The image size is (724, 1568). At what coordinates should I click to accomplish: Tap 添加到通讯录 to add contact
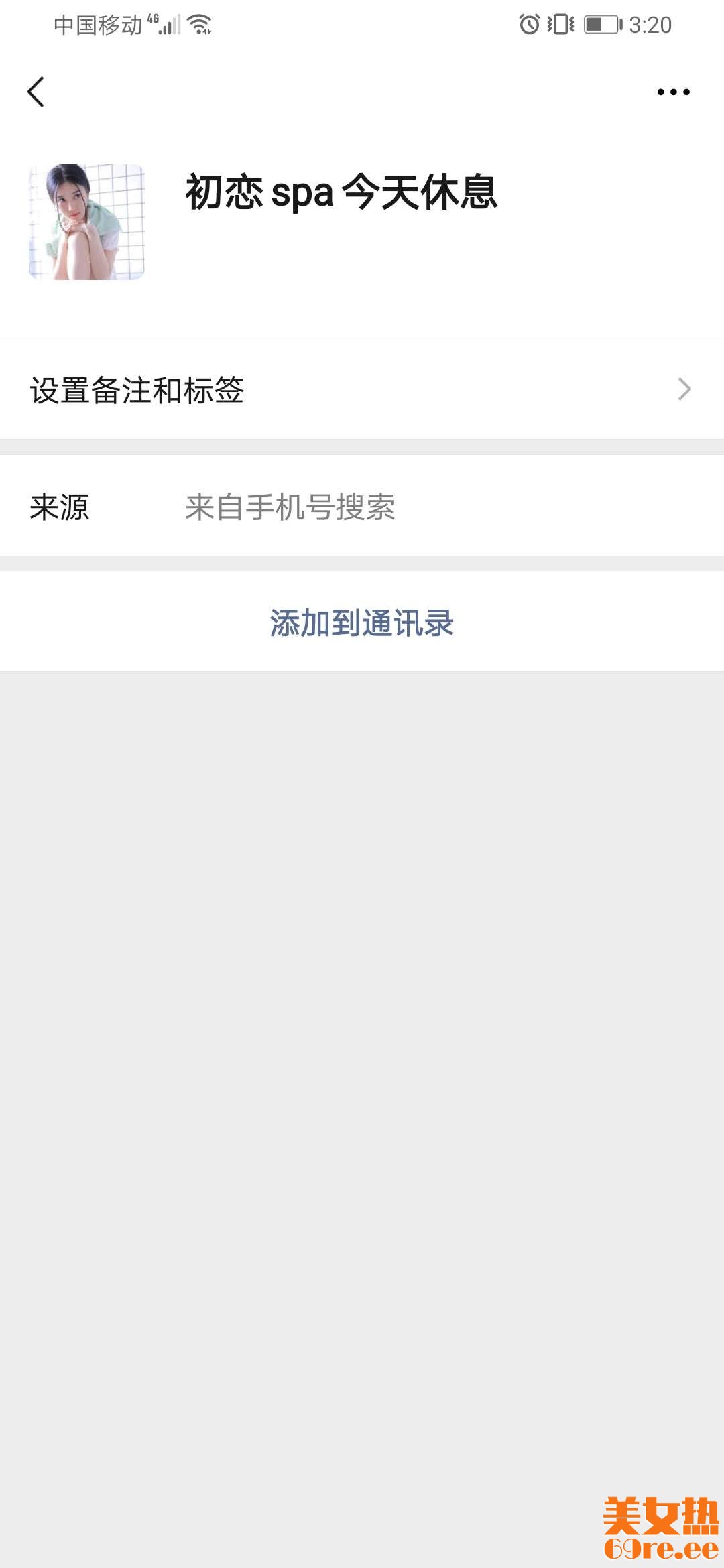(x=362, y=623)
